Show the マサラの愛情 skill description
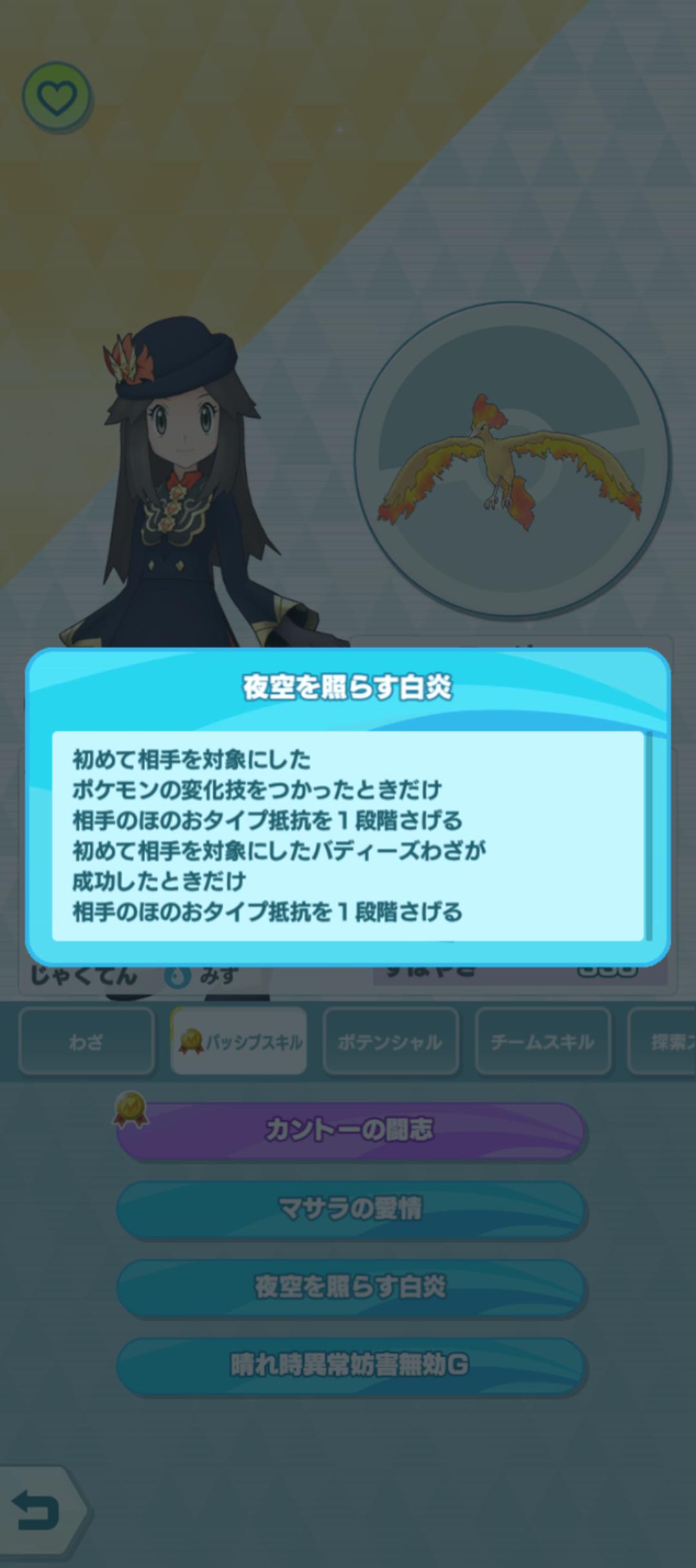This screenshot has width=696, height=1568. tap(350, 1208)
